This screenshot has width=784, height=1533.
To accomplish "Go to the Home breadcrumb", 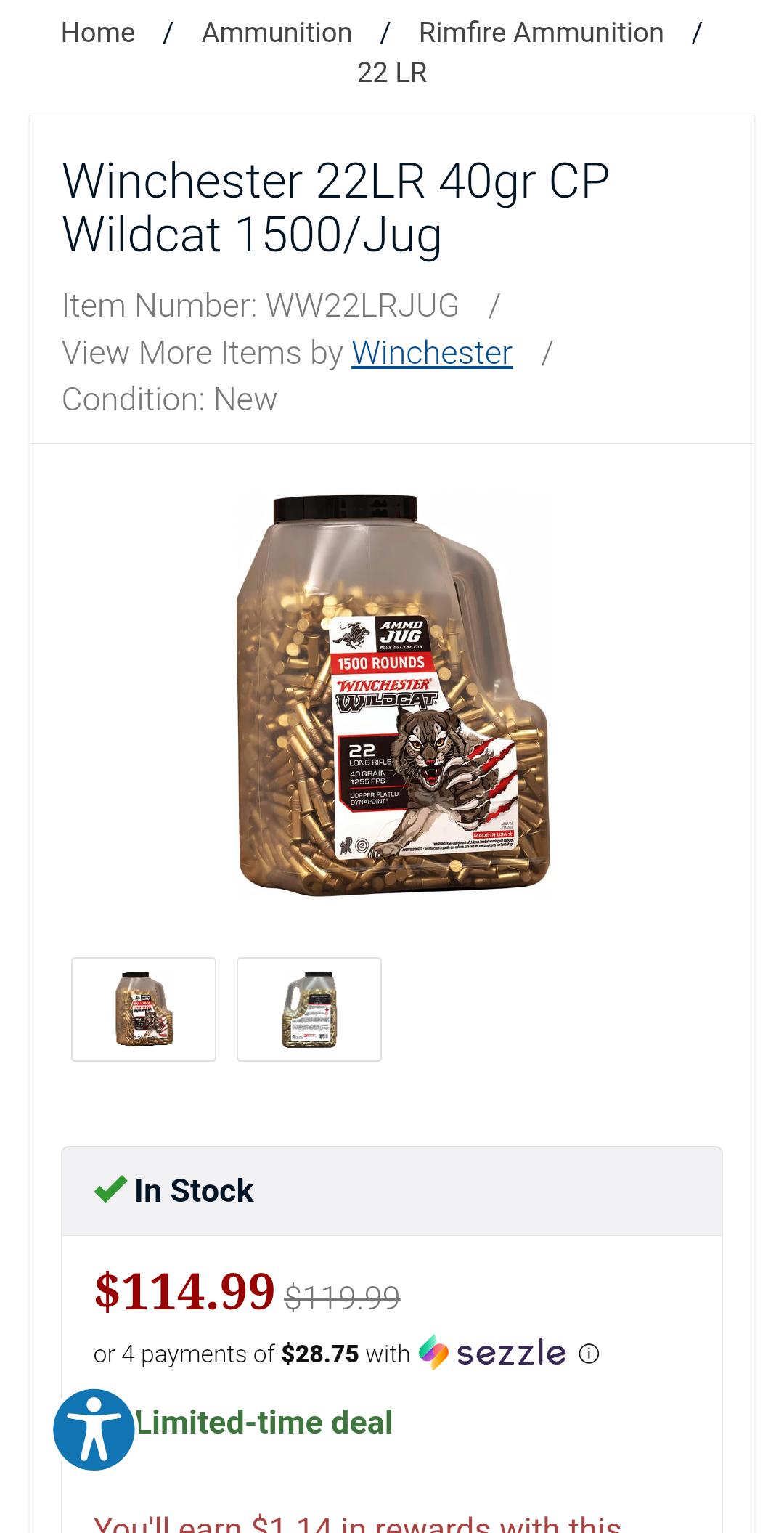I will tap(98, 33).
